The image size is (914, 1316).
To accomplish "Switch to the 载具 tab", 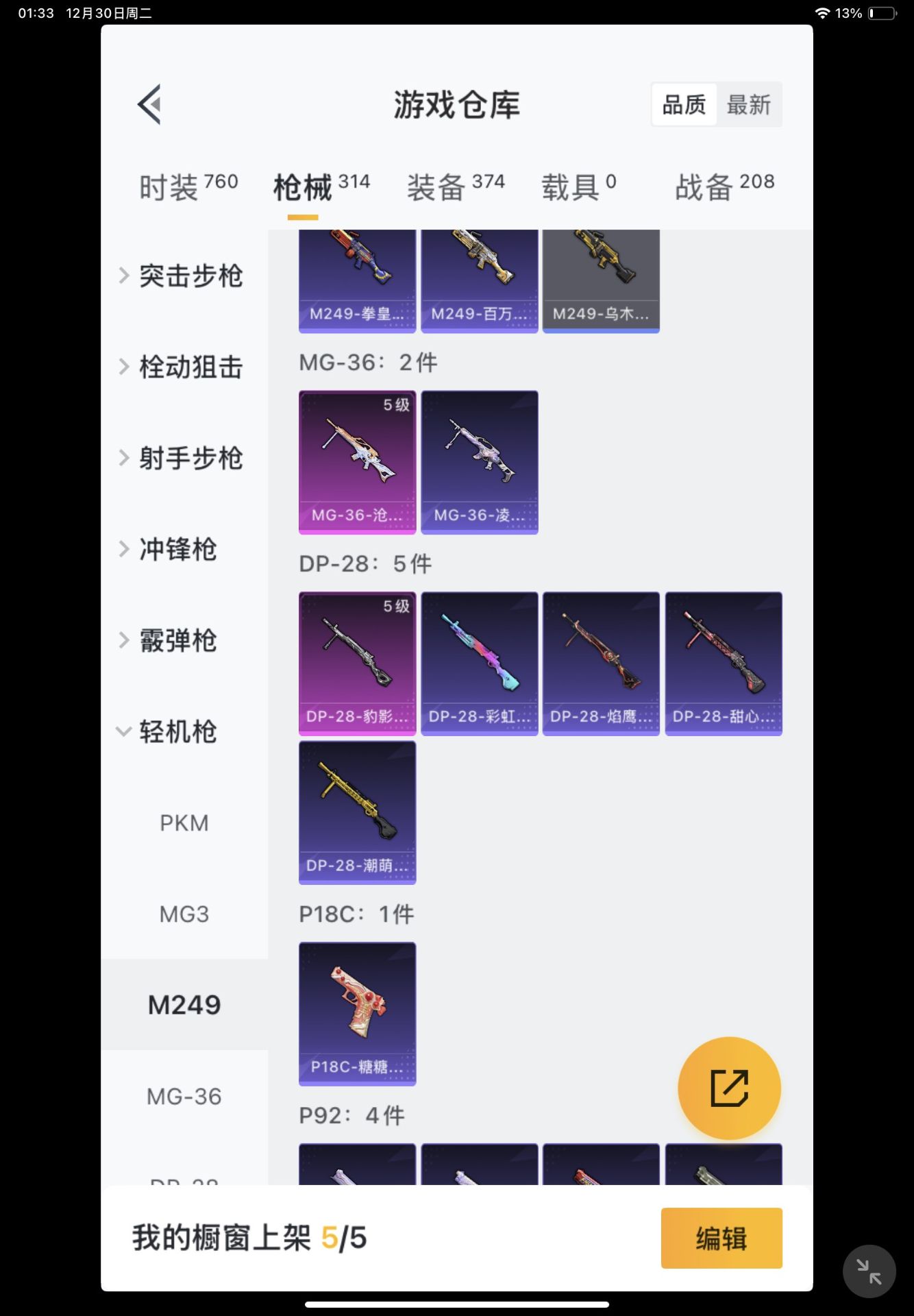I will (579, 186).
